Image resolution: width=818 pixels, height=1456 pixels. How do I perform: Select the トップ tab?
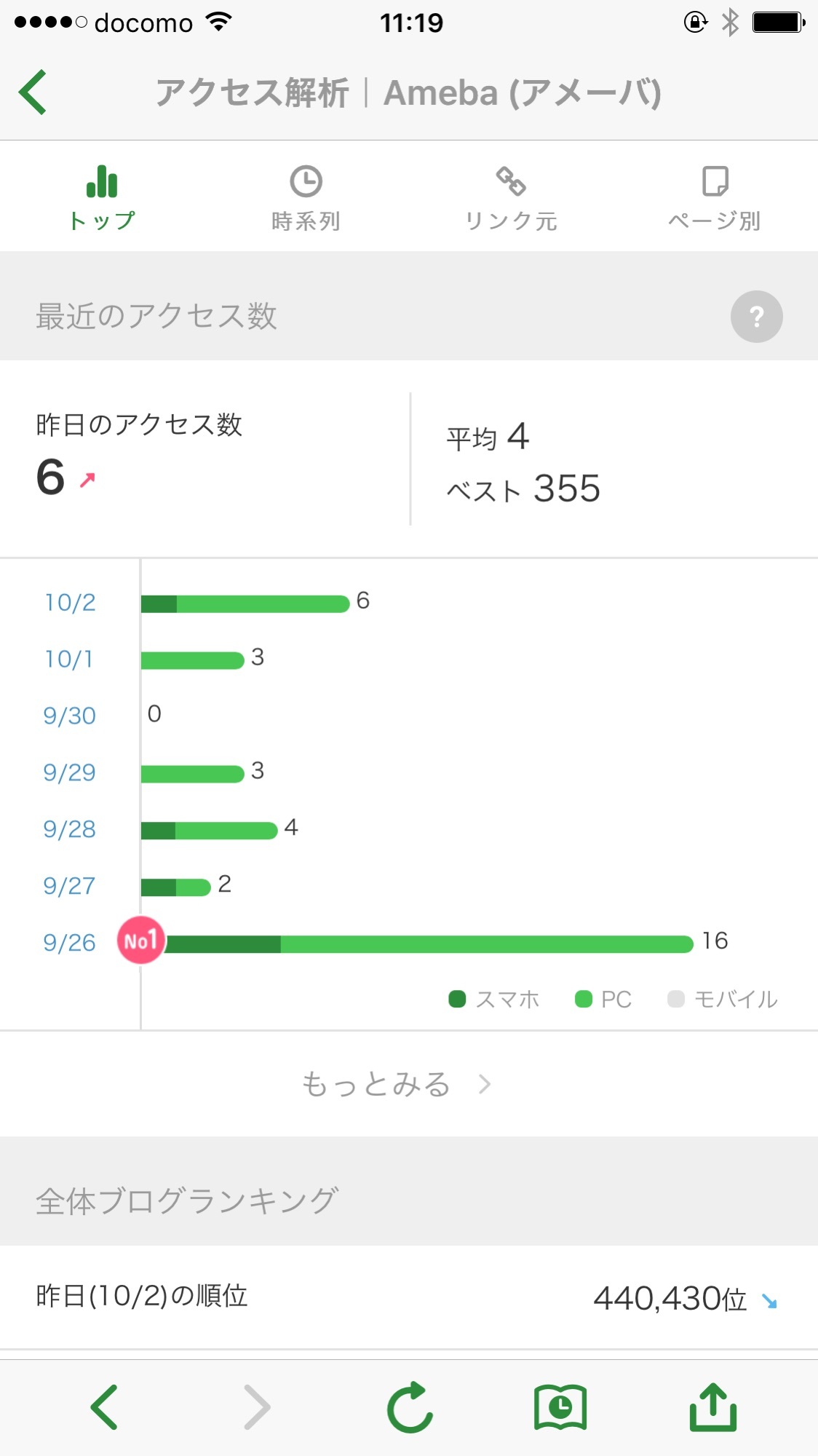coord(102,197)
